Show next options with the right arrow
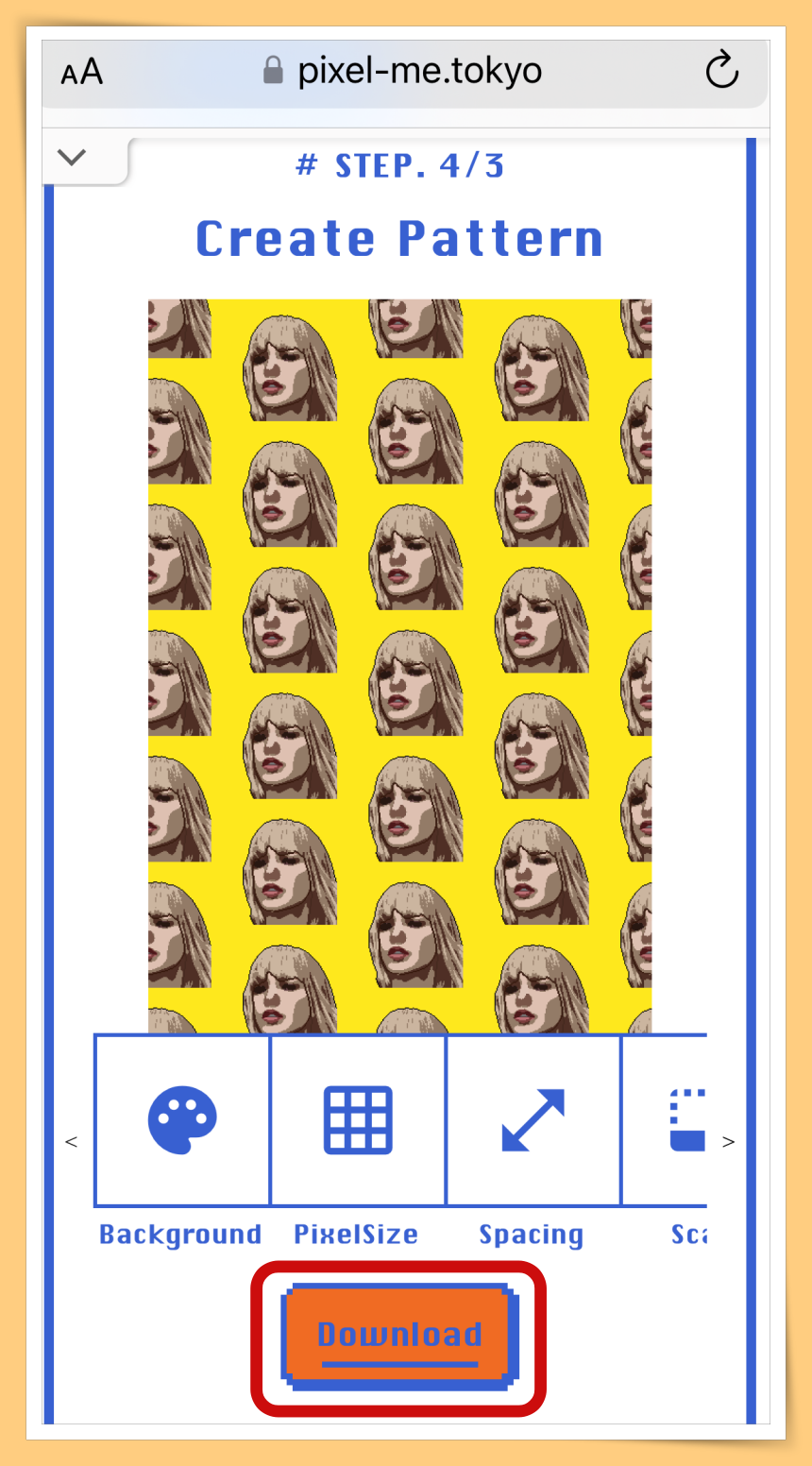Viewport: 812px width, 1466px height. pyautogui.click(x=728, y=1142)
